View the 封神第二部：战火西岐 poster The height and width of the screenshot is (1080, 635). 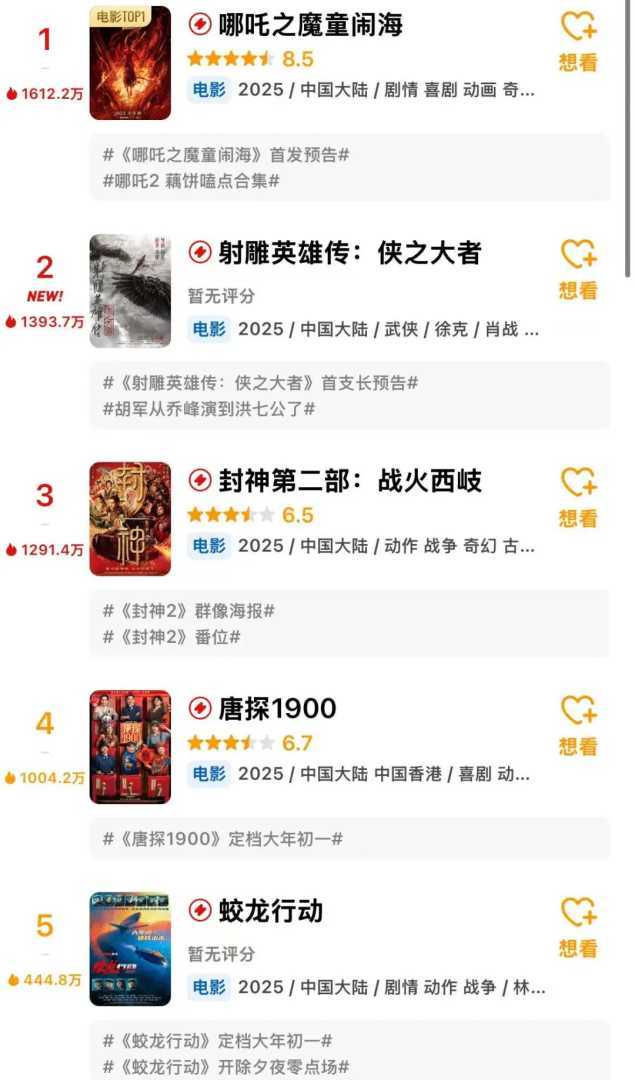coord(130,519)
